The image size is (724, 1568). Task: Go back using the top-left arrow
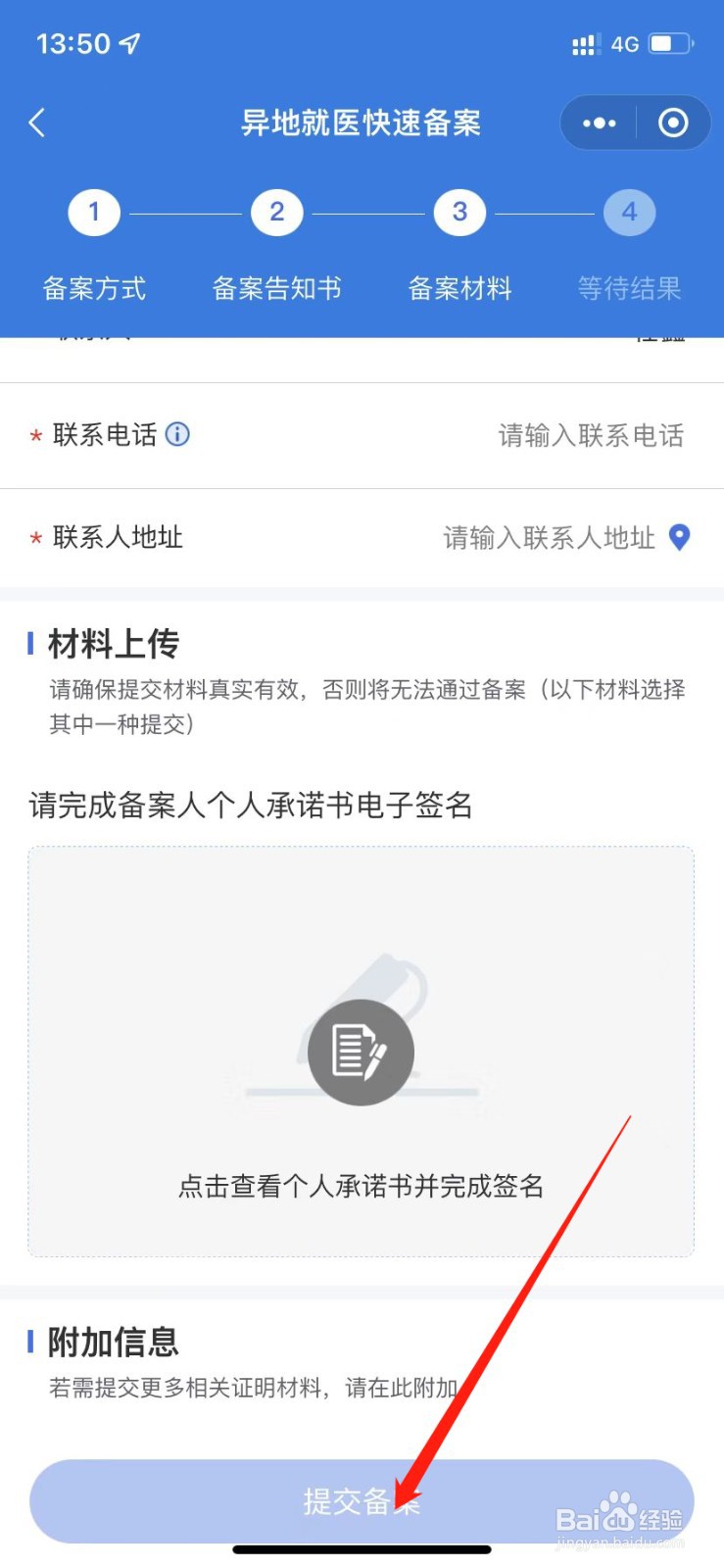pyautogui.click(x=37, y=122)
